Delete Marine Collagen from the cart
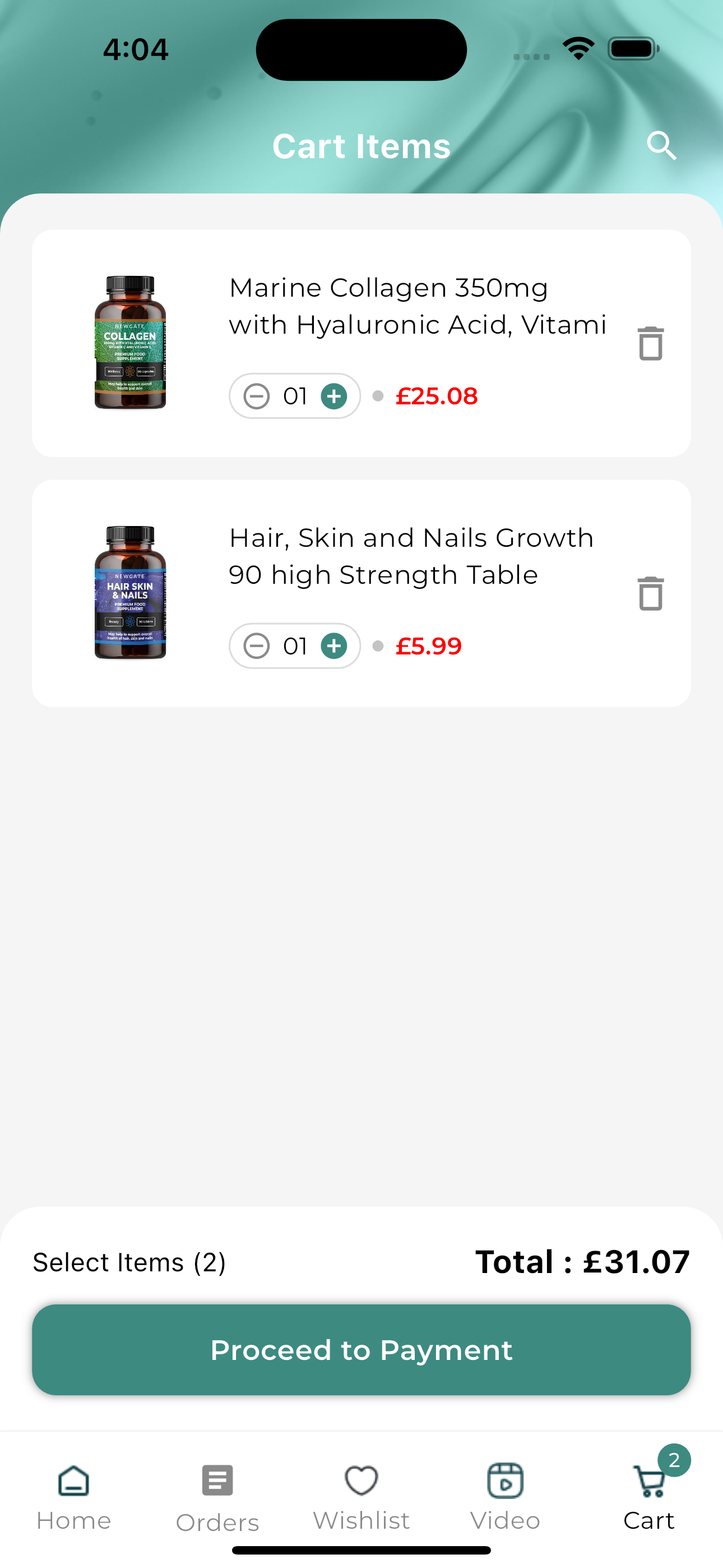This screenshot has height=1568, width=723. pos(650,344)
